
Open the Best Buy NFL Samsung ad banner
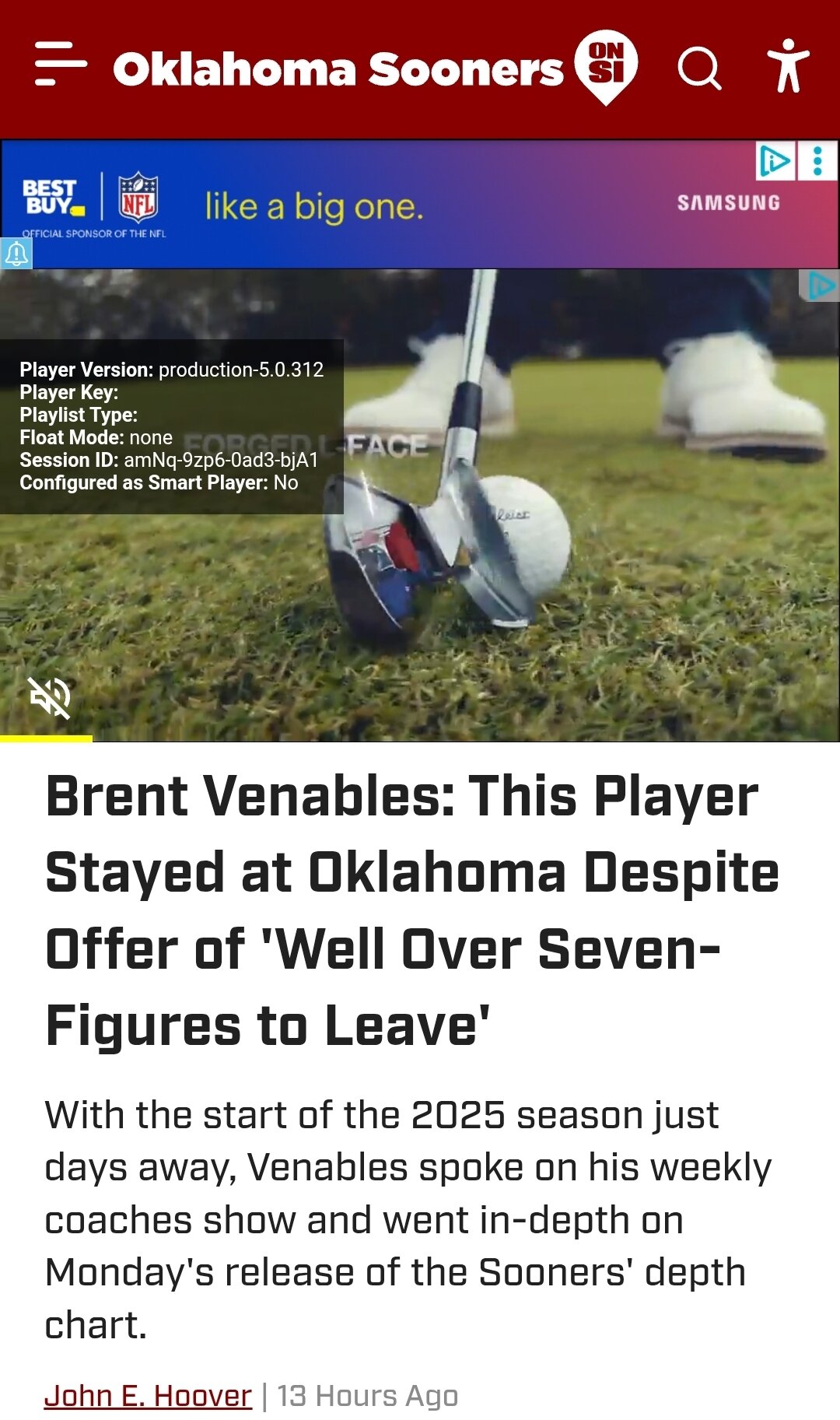[420, 205]
